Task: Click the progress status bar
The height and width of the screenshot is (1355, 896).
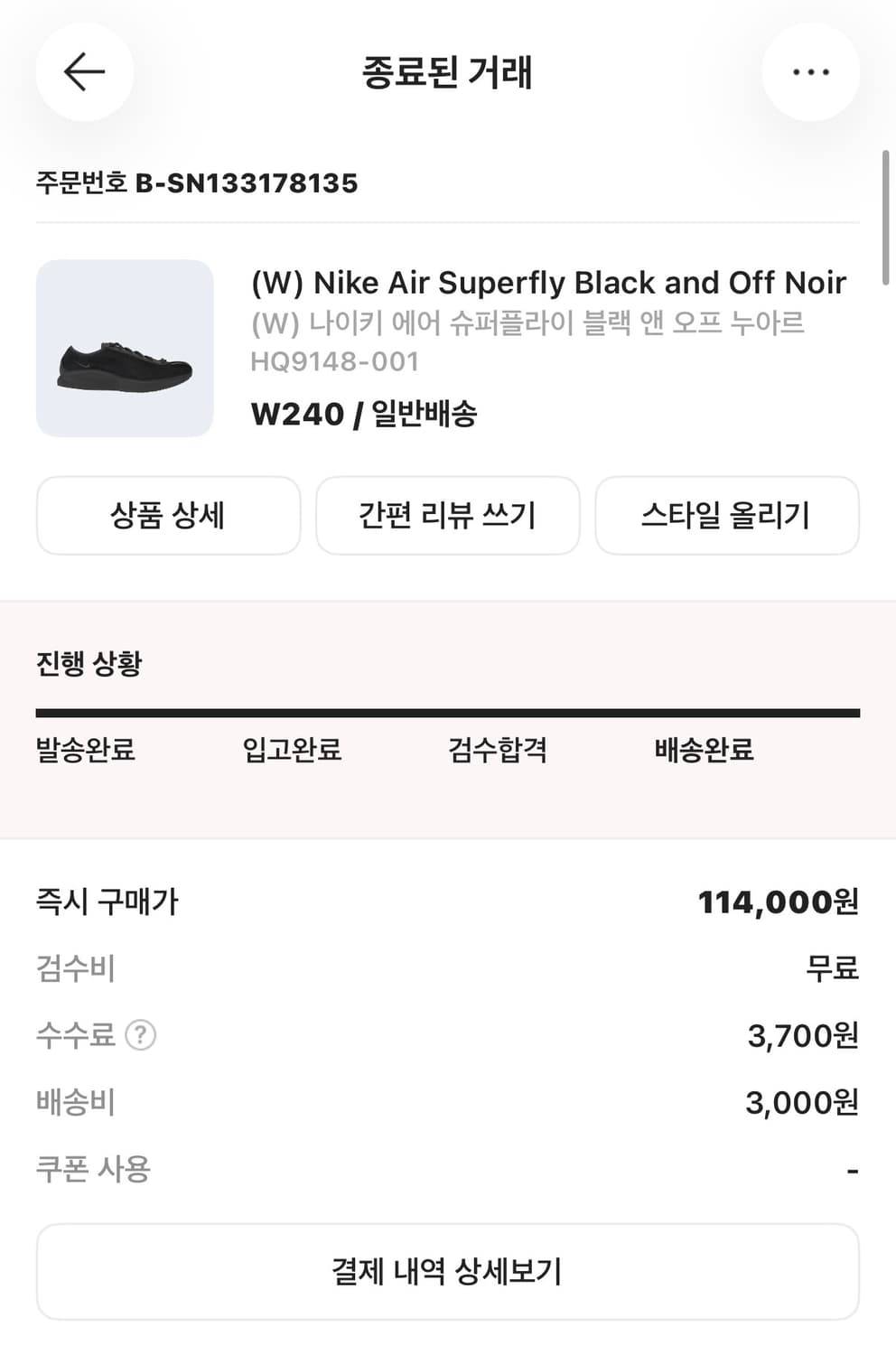Action: (447, 713)
